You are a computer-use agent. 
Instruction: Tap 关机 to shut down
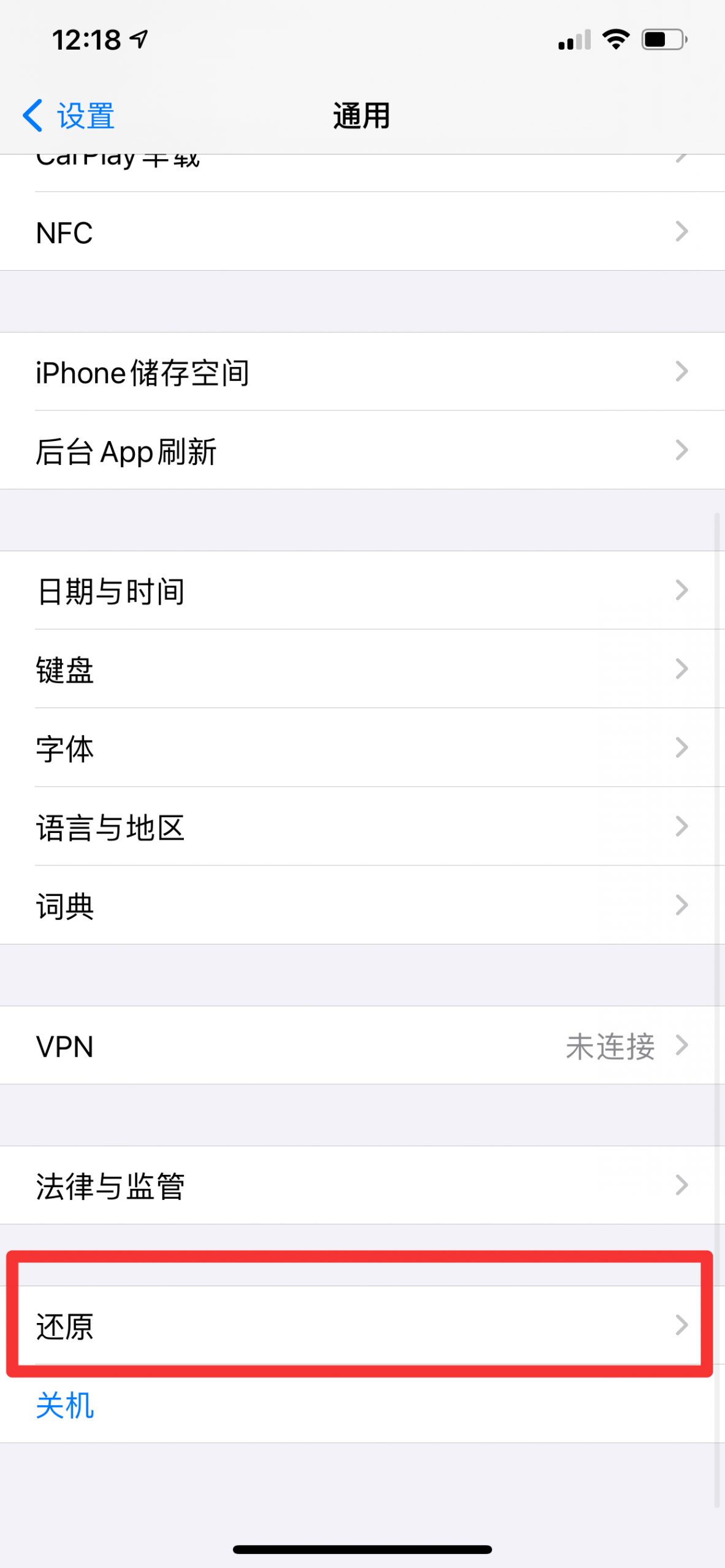tap(65, 1405)
